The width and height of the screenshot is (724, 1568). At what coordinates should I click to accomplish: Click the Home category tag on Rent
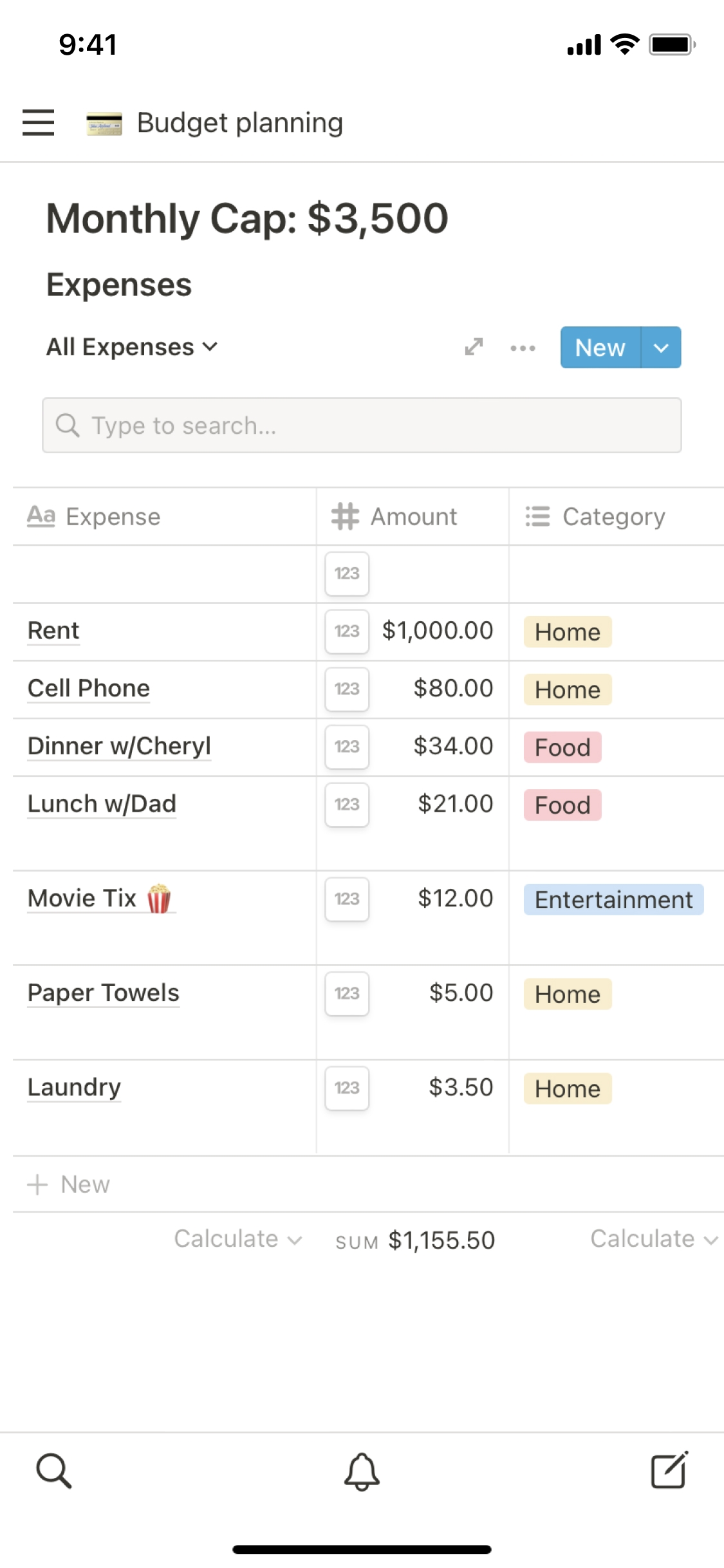click(x=566, y=631)
